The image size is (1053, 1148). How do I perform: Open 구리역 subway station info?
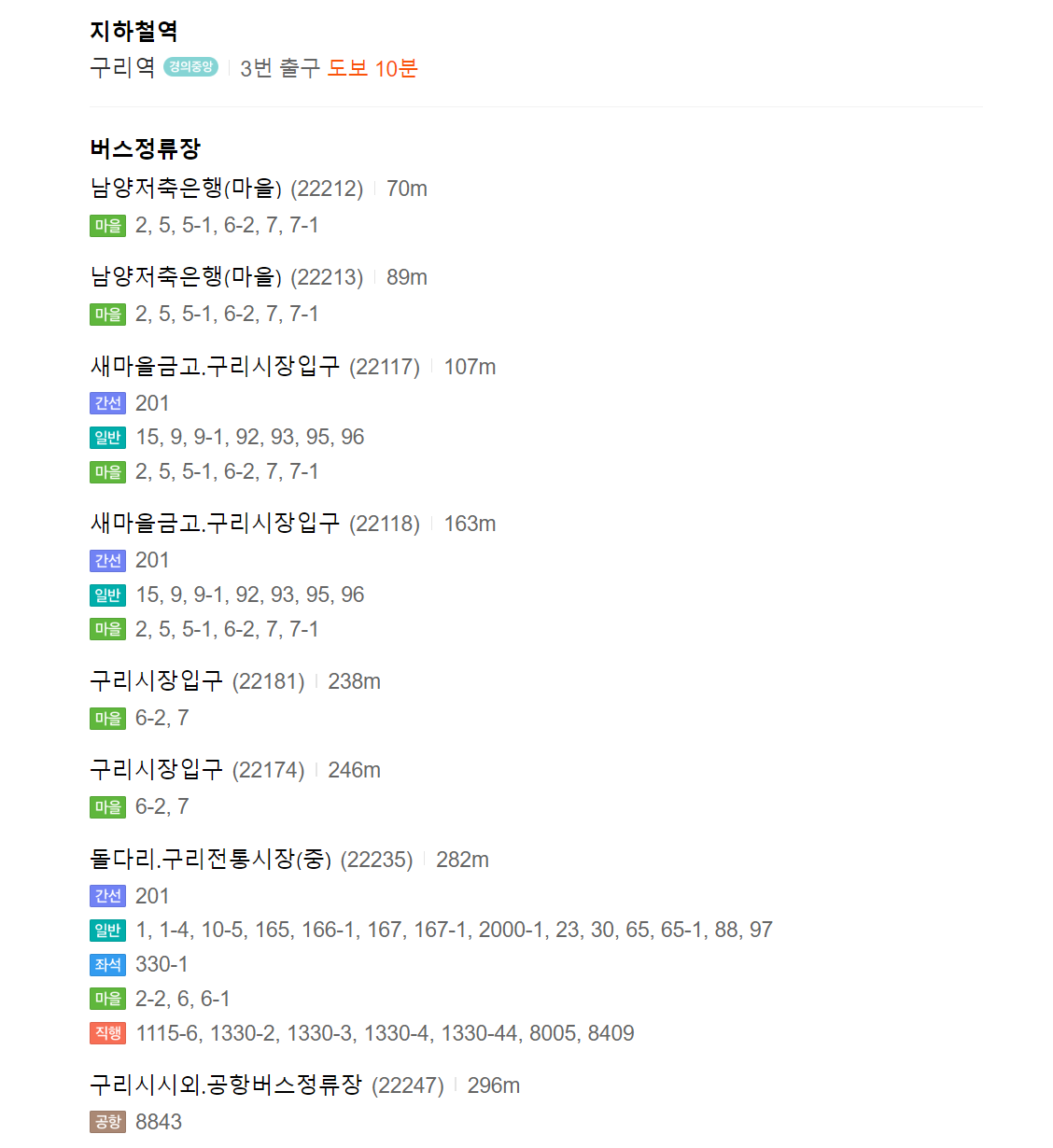point(122,67)
